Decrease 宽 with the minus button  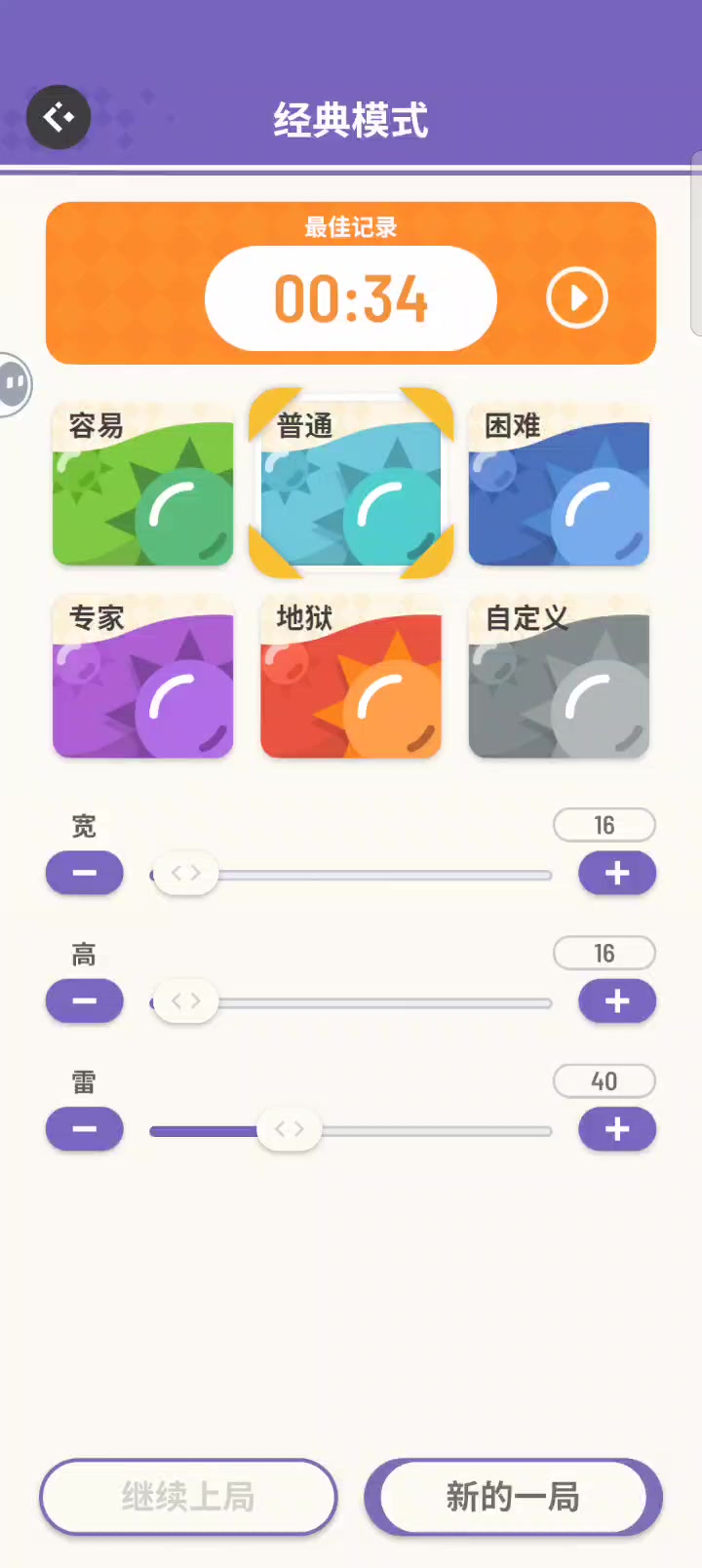pyautogui.click(x=85, y=873)
